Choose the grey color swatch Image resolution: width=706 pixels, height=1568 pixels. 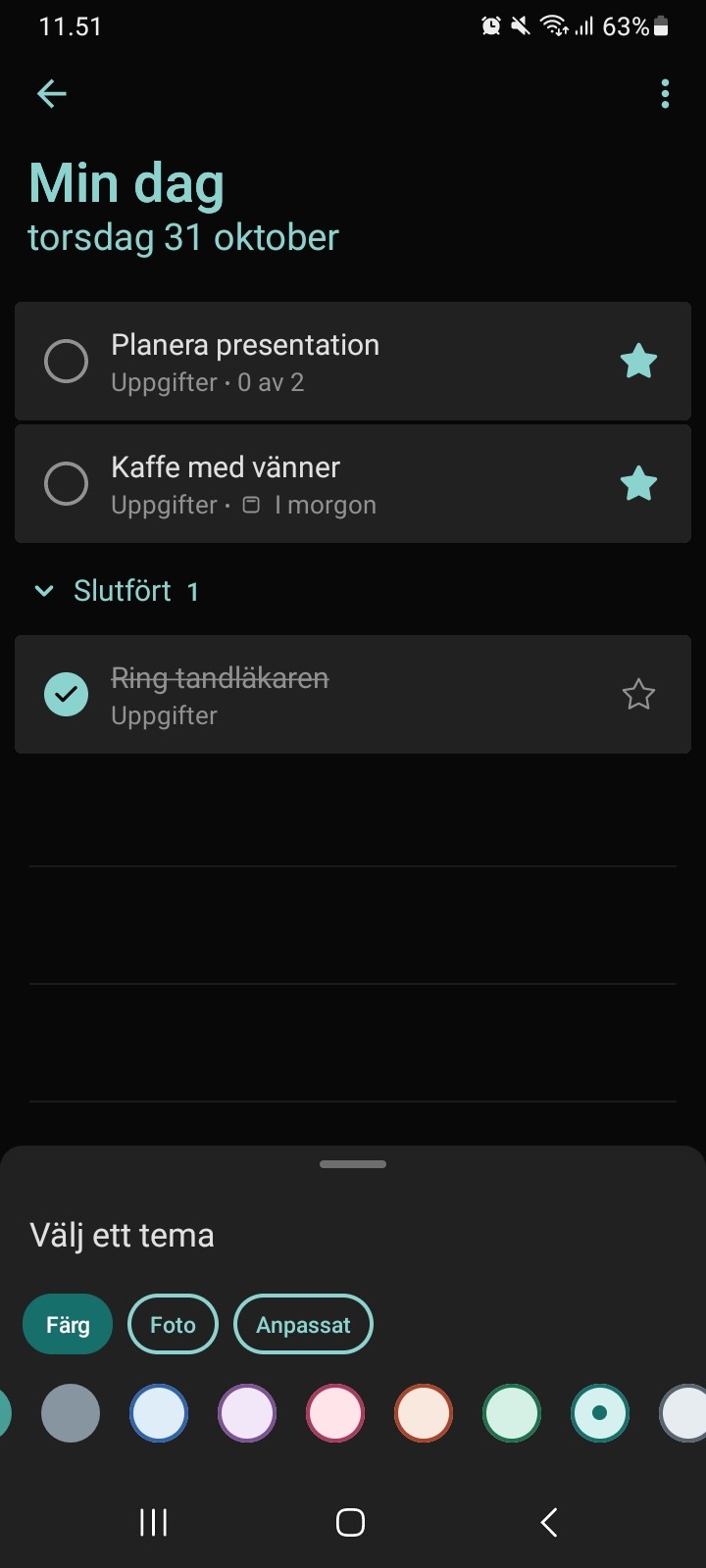click(71, 1413)
